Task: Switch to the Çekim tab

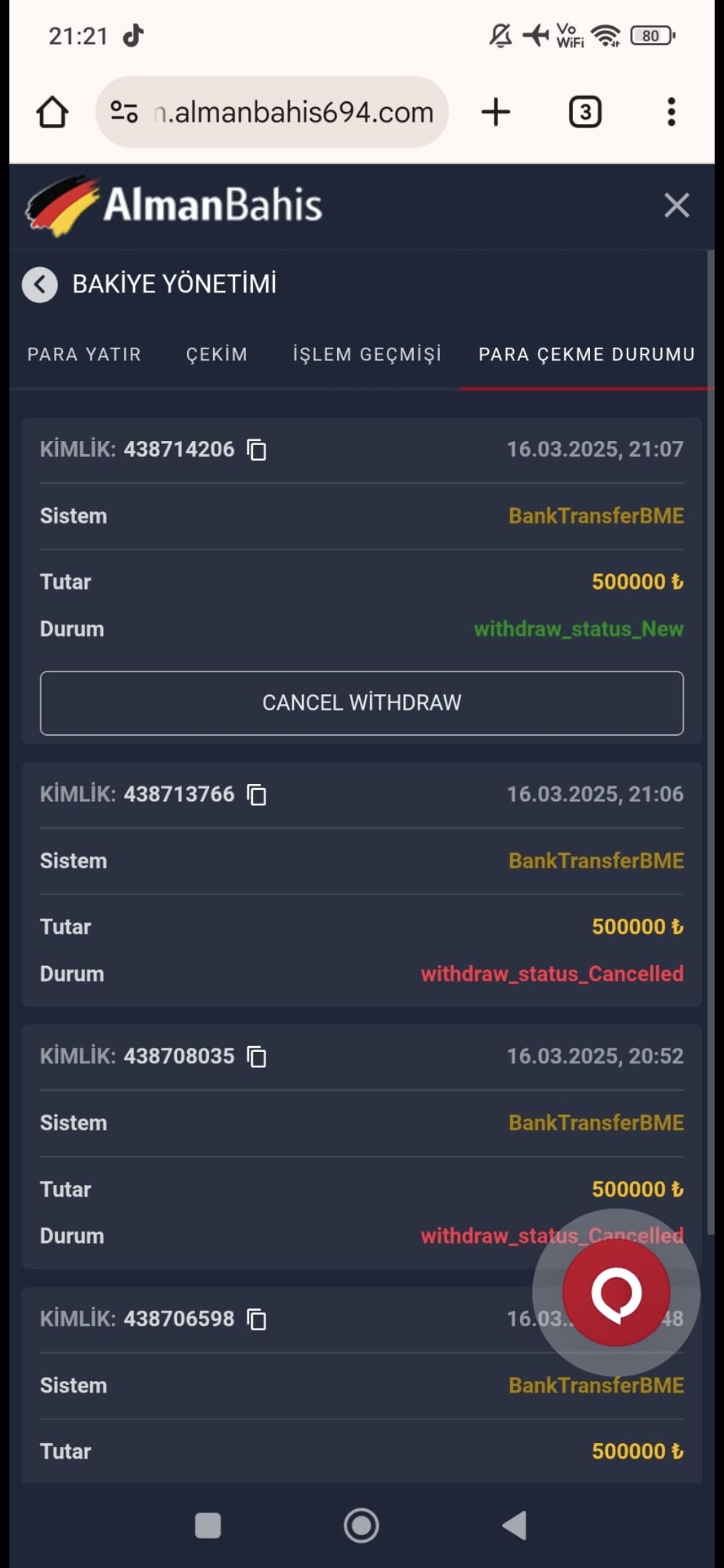Action: pos(217,354)
